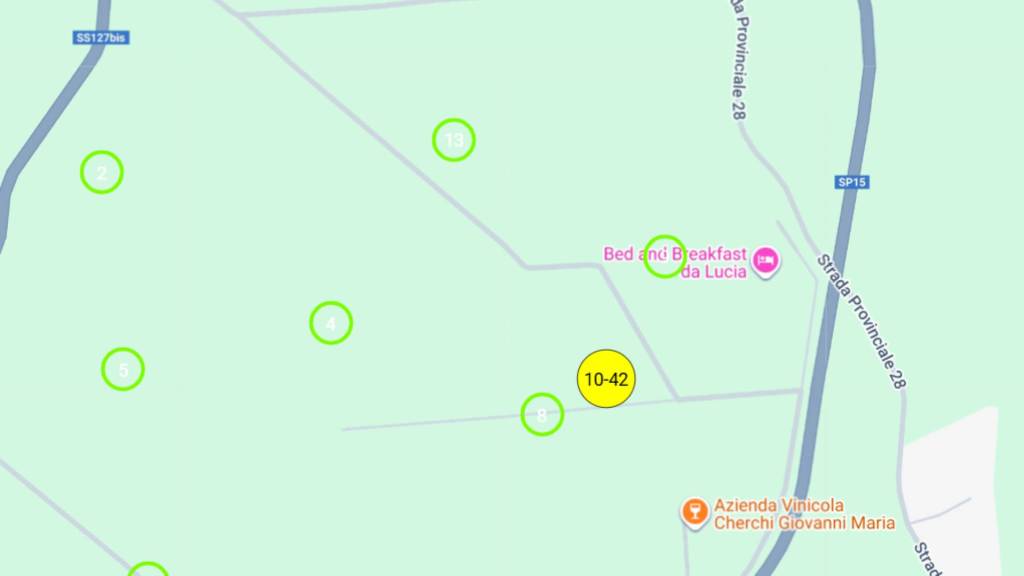
Task: Select green marker number 5
Action: point(123,370)
